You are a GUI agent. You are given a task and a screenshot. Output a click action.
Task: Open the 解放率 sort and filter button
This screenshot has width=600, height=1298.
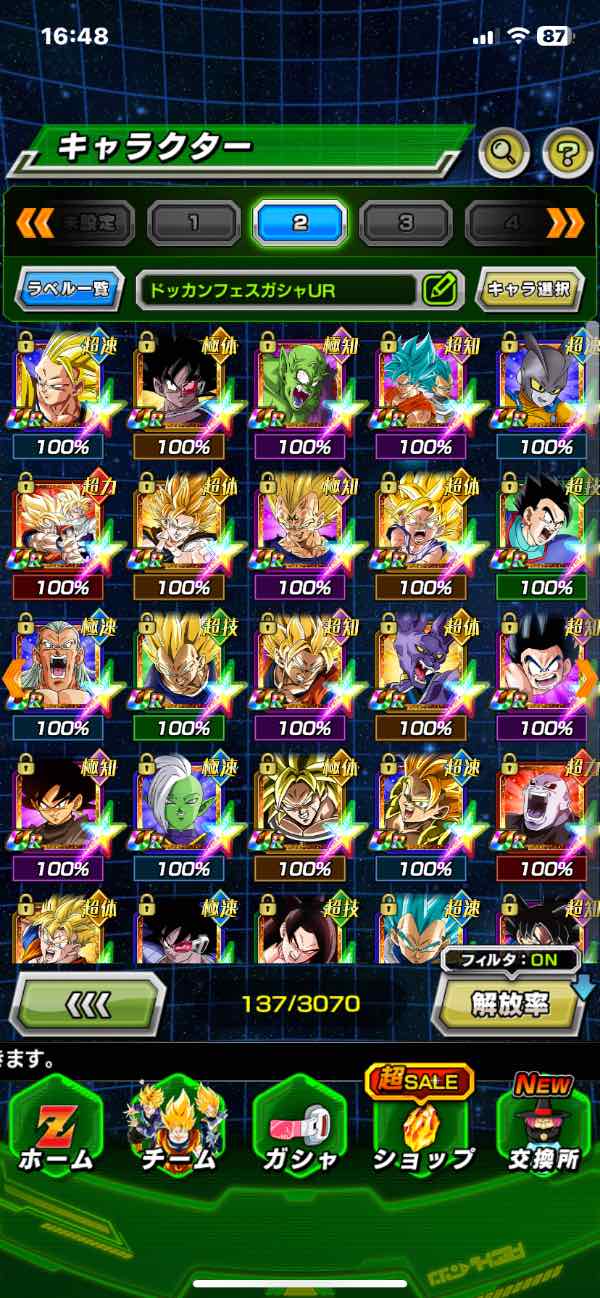(512, 1003)
